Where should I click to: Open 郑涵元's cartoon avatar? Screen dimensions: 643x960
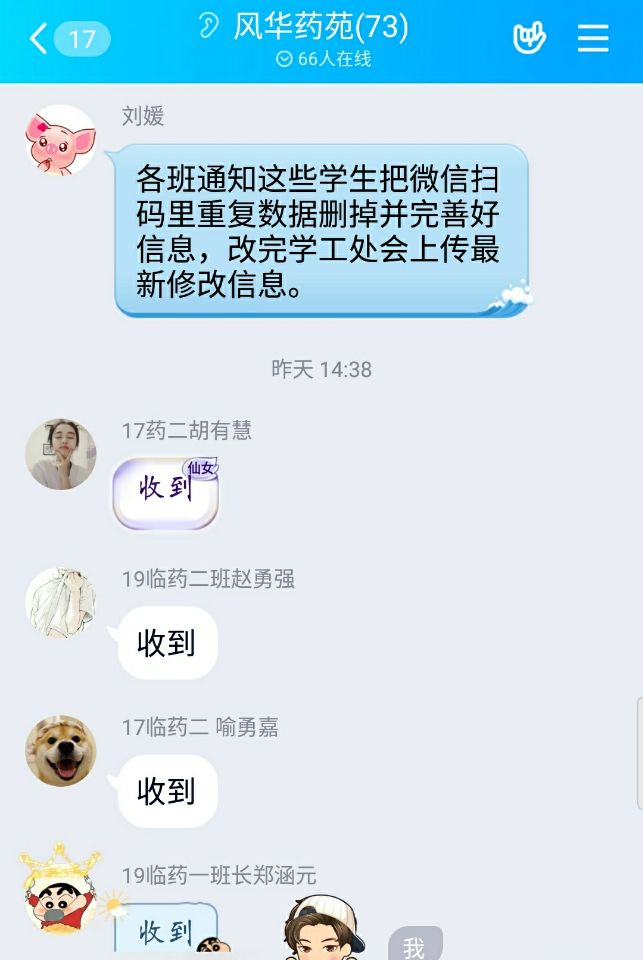tap(59, 892)
